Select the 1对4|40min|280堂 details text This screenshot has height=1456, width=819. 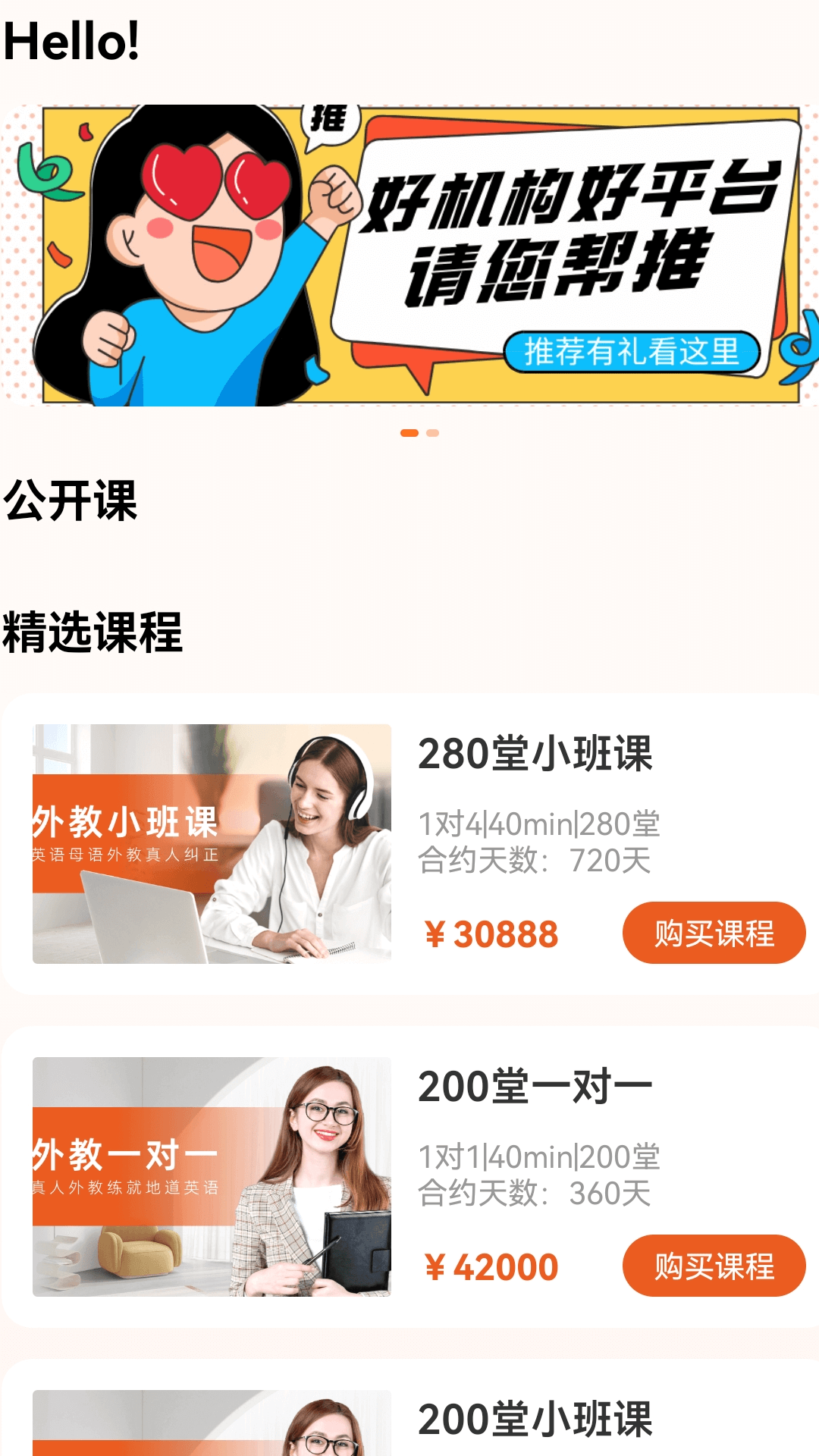tap(541, 821)
